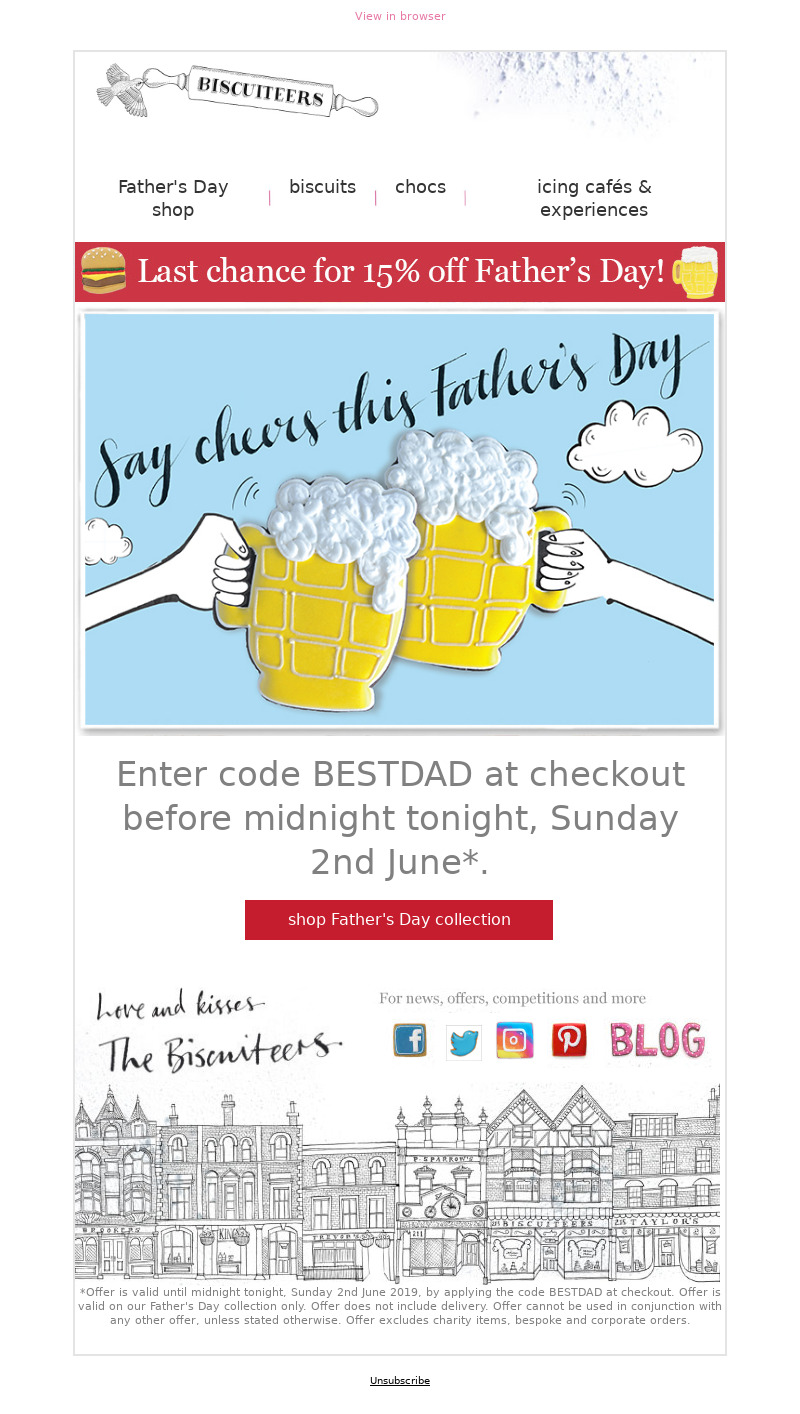Screen dimensions: 800x1414
Task: Open the Biscuiteers Facebook page
Action: [410, 1041]
